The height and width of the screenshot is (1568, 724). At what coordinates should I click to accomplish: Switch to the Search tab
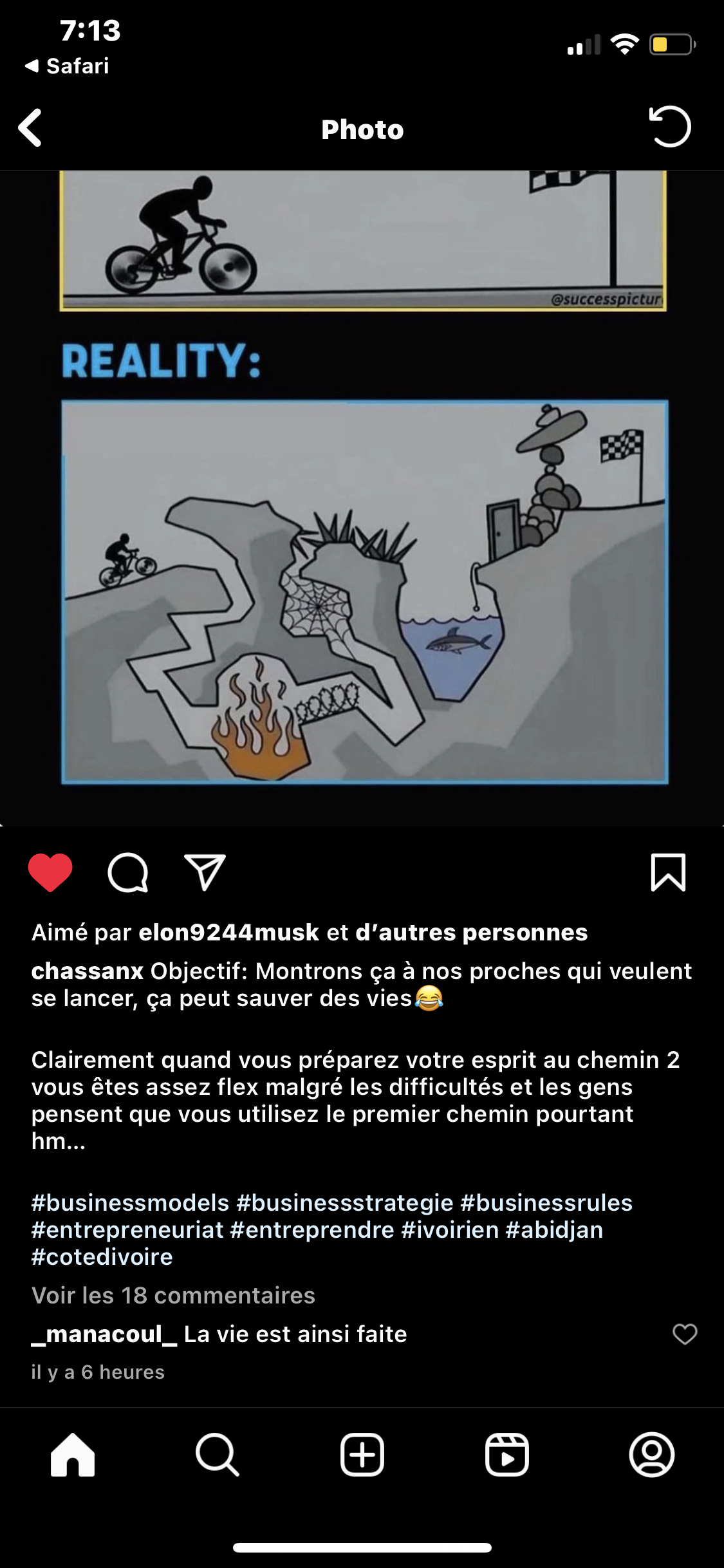218,1455
